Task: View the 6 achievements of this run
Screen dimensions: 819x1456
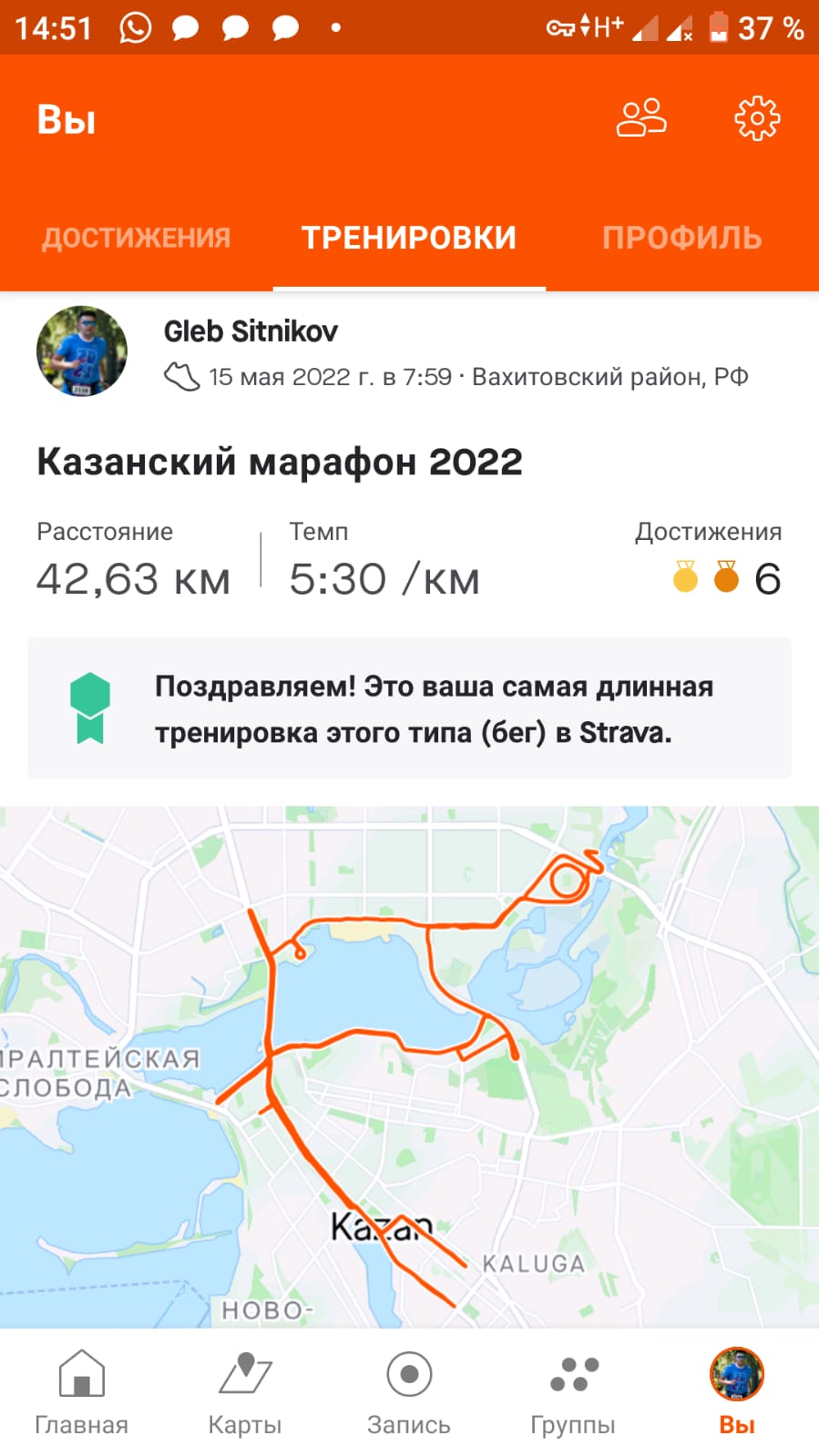Action: coord(726,577)
